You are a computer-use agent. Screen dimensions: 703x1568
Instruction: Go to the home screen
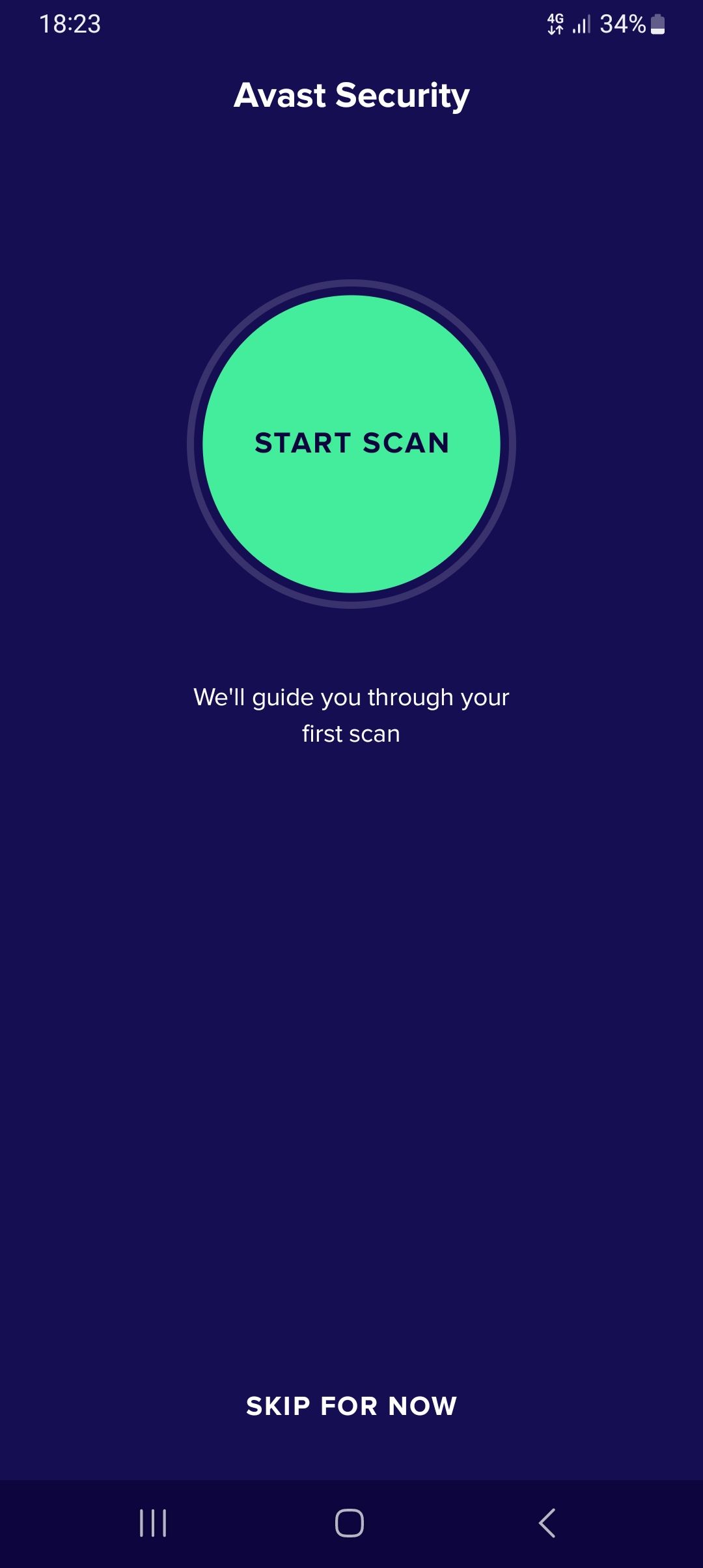(350, 1523)
